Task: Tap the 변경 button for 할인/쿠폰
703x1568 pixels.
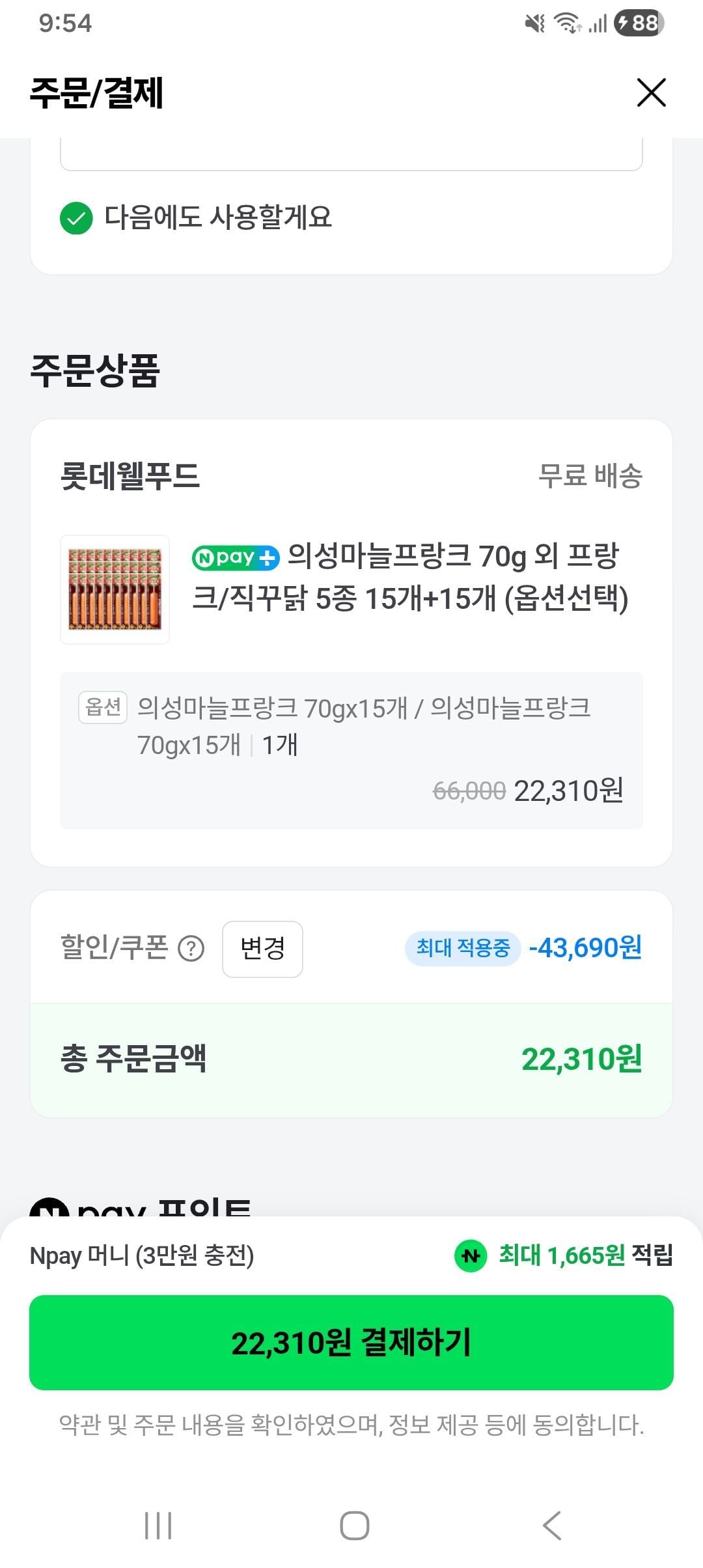Action: pyautogui.click(x=262, y=948)
